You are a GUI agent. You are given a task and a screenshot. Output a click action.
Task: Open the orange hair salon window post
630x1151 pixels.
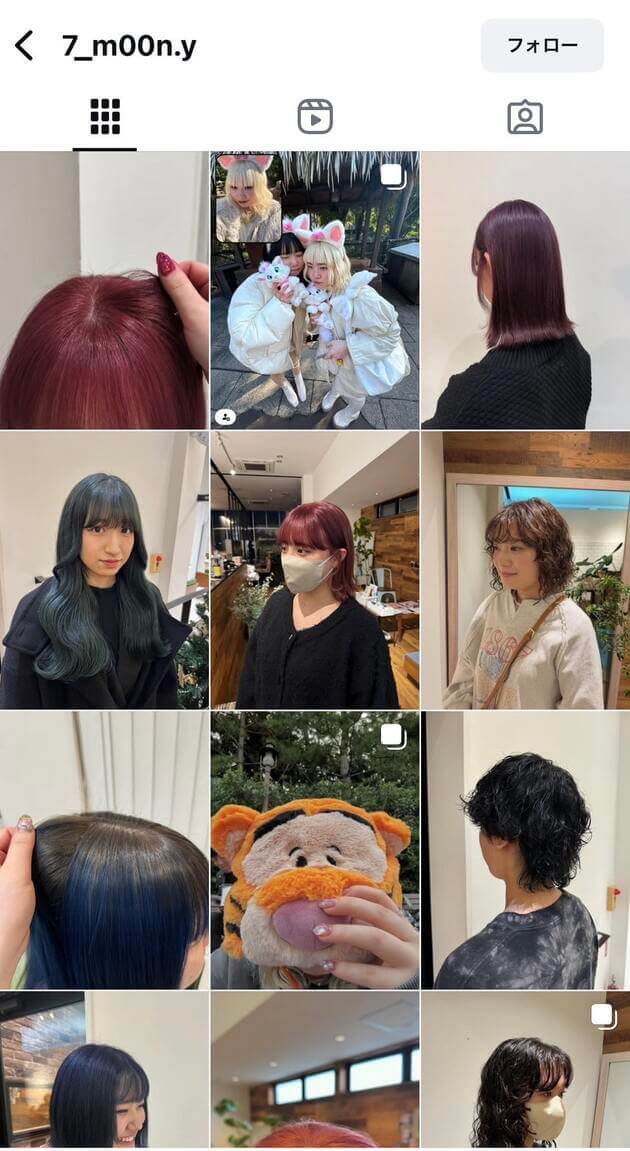pos(315,1070)
